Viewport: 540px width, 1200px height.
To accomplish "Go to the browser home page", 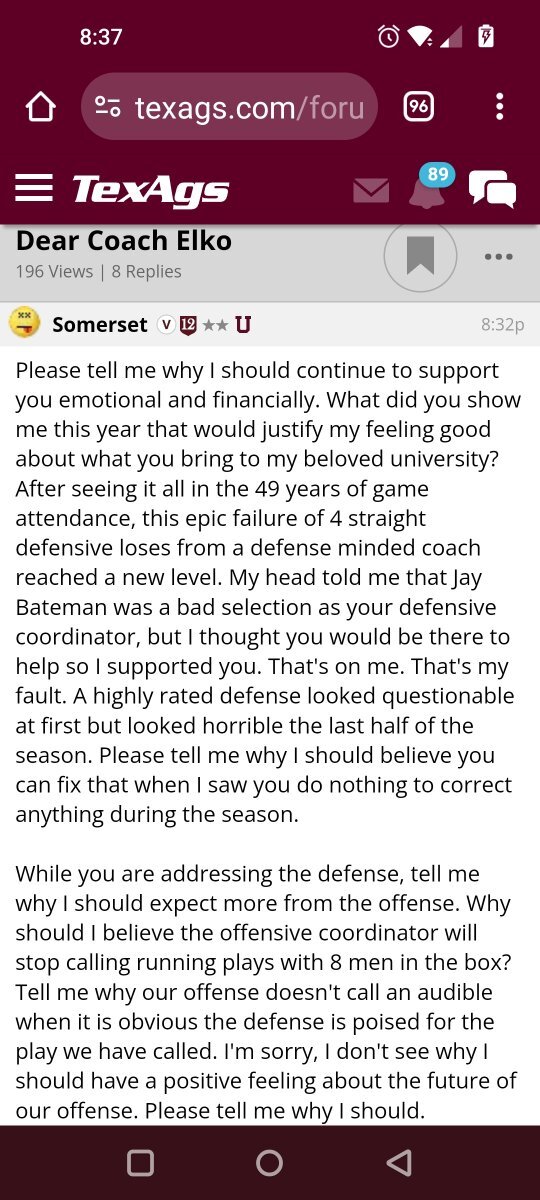I will coord(40,107).
